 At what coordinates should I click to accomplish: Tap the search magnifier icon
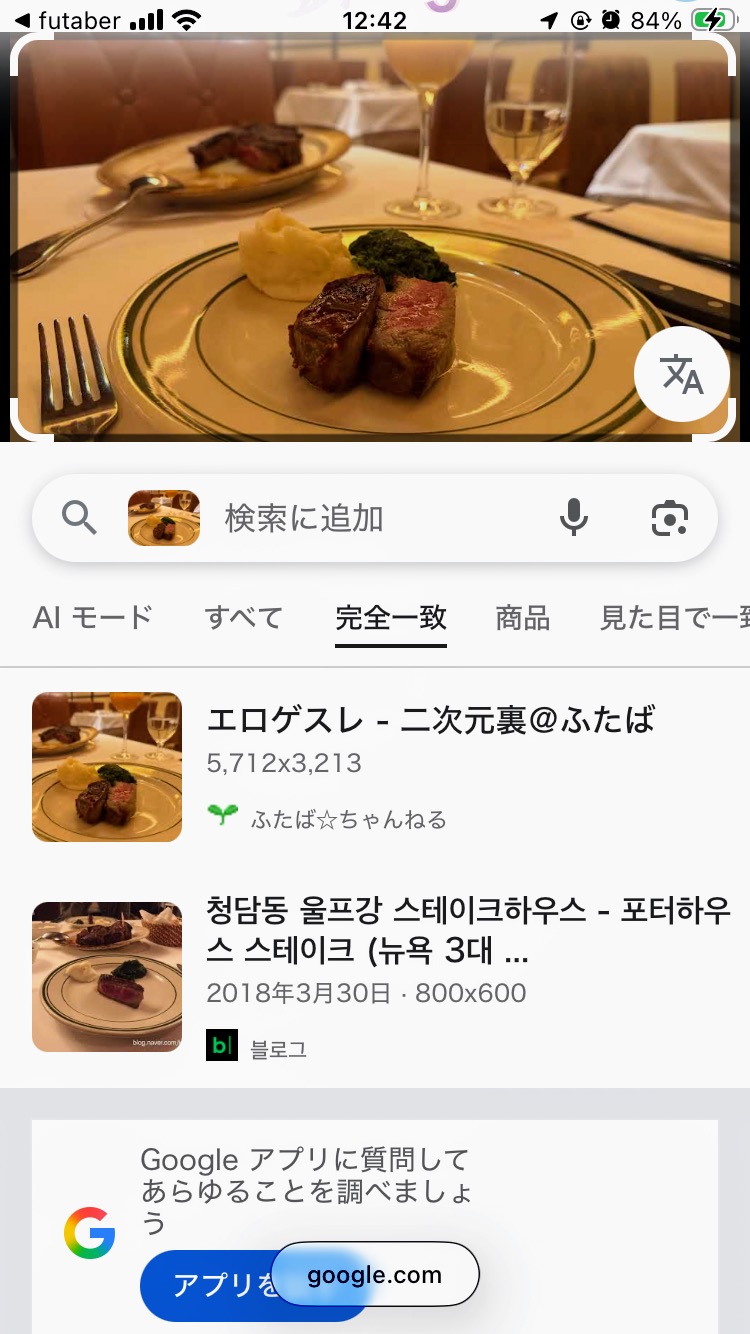(x=79, y=518)
